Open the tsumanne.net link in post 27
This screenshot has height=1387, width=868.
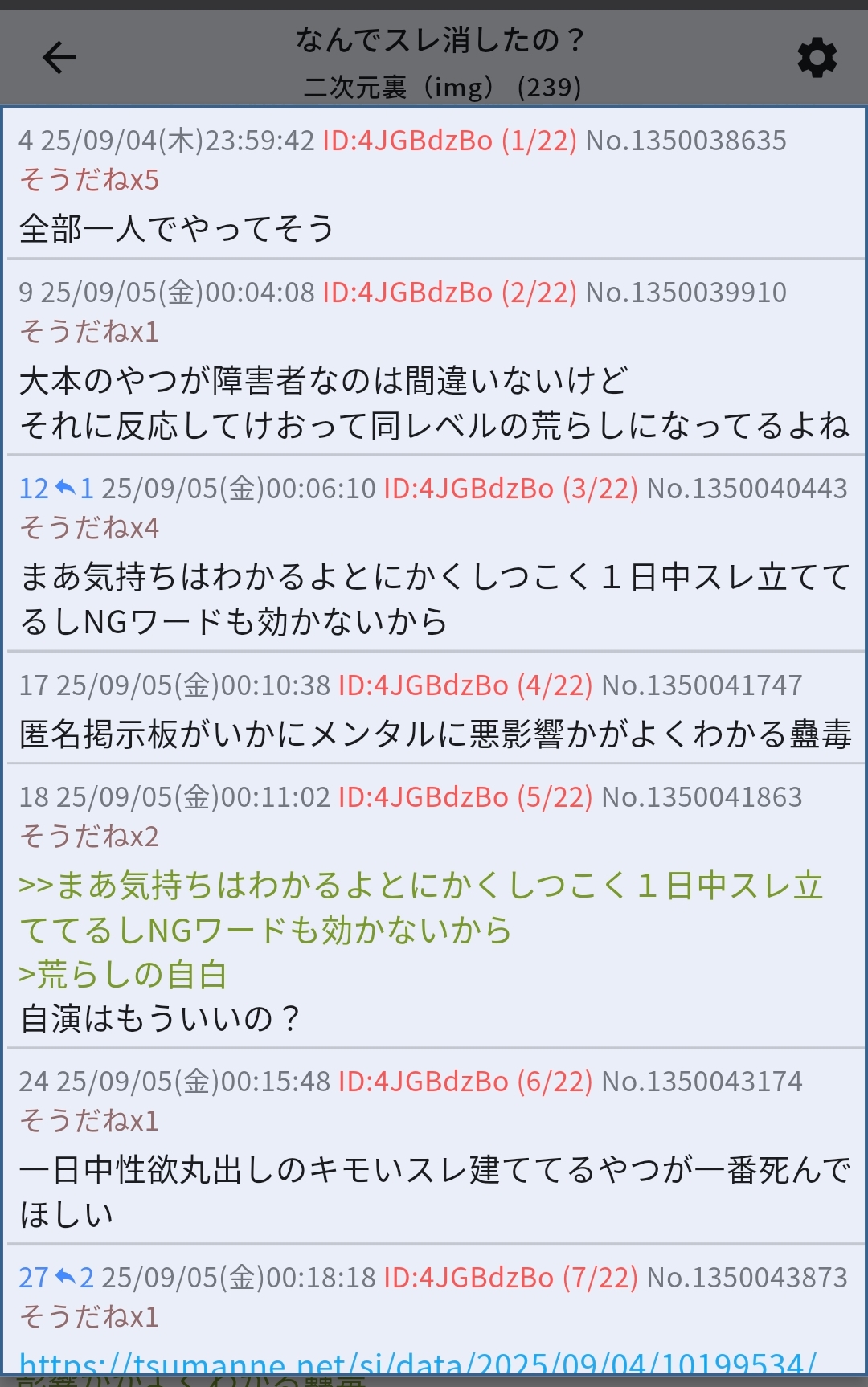[418, 1363]
